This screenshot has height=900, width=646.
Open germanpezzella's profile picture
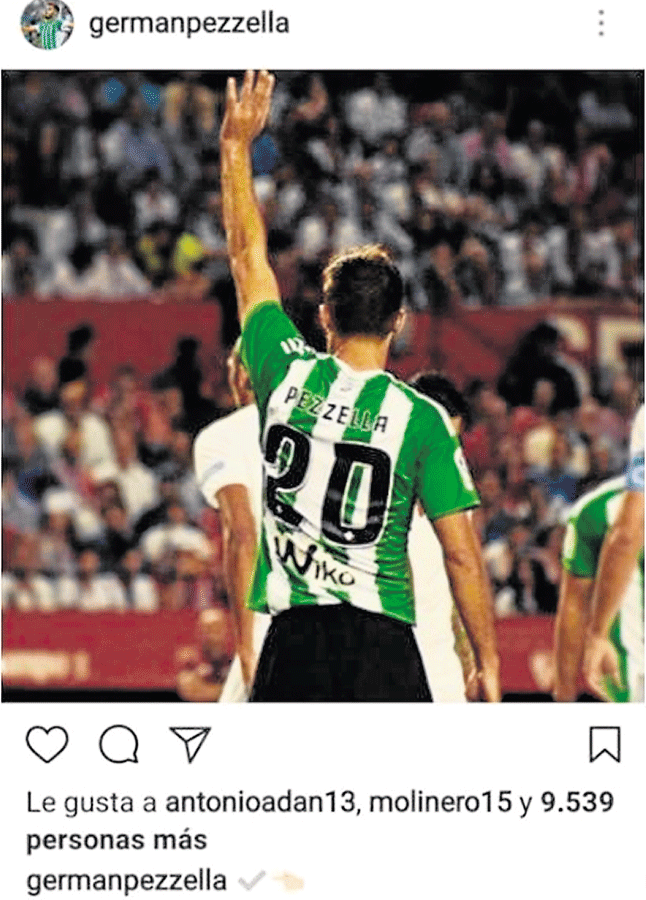[47, 24]
